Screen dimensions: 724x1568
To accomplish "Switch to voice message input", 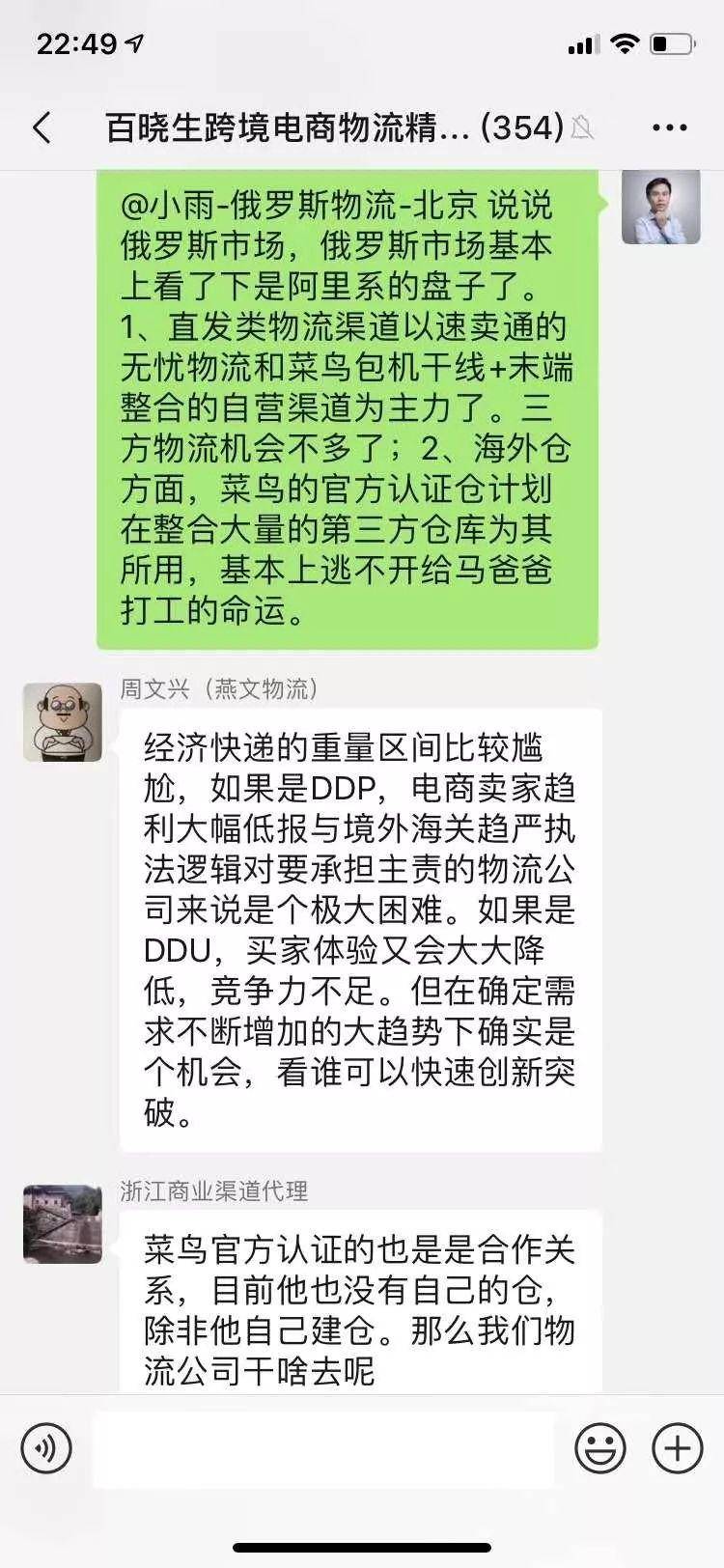I will (x=46, y=1448).
